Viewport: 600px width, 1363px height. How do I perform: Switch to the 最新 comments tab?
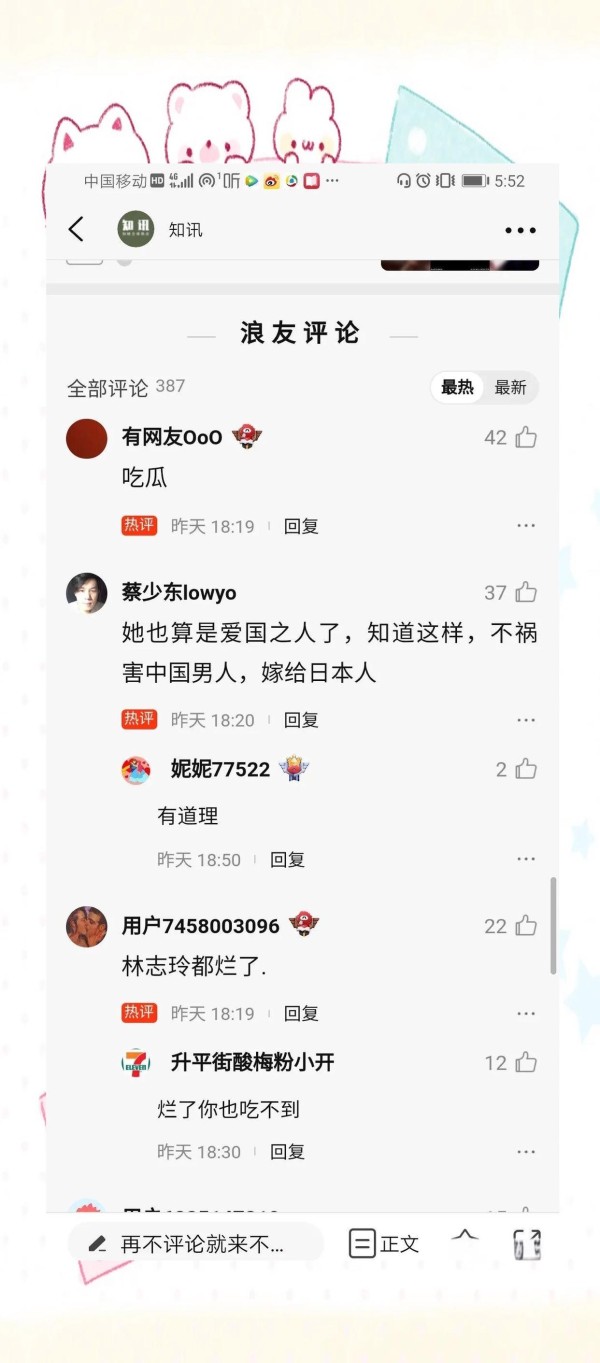tap(510, 388)
